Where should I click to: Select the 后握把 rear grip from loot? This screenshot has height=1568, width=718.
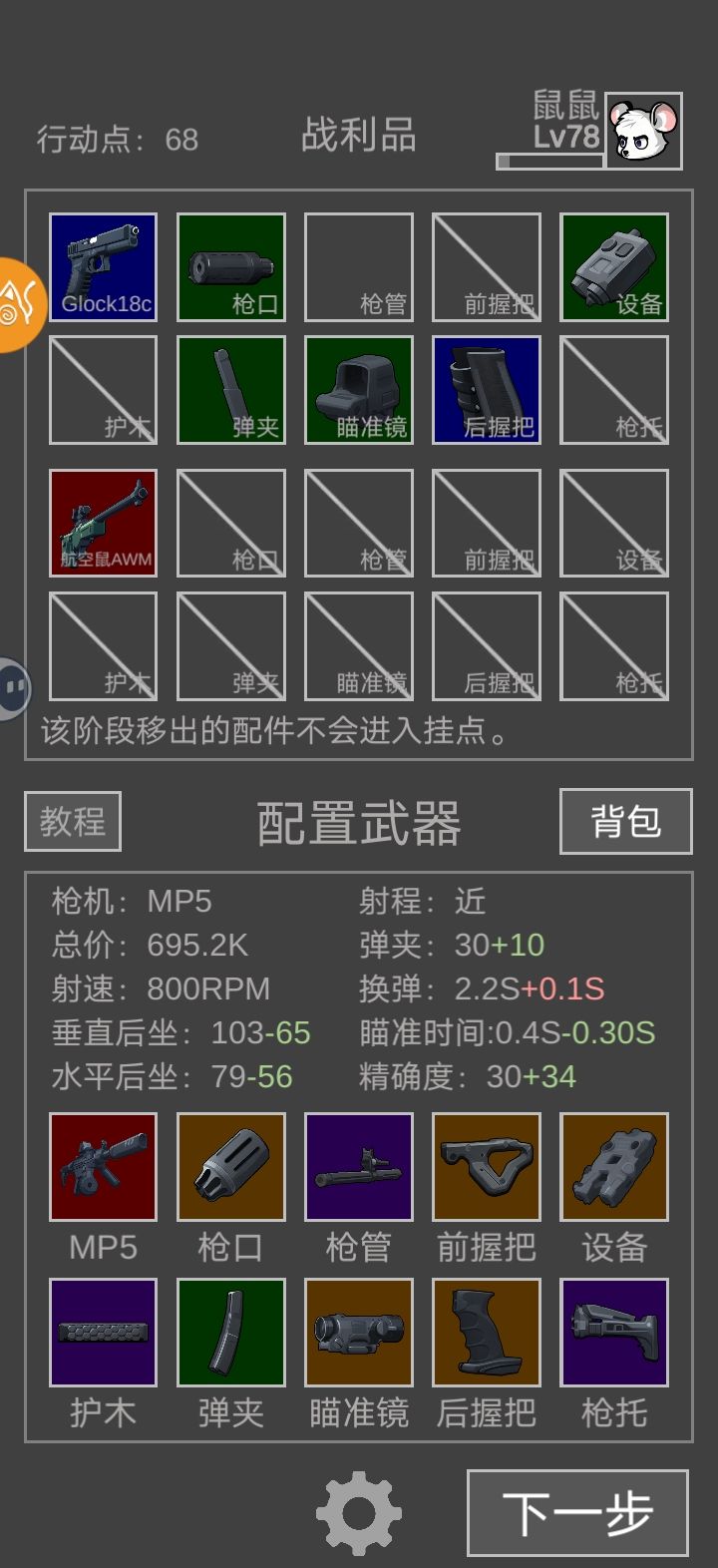click(x=486, y=389)
